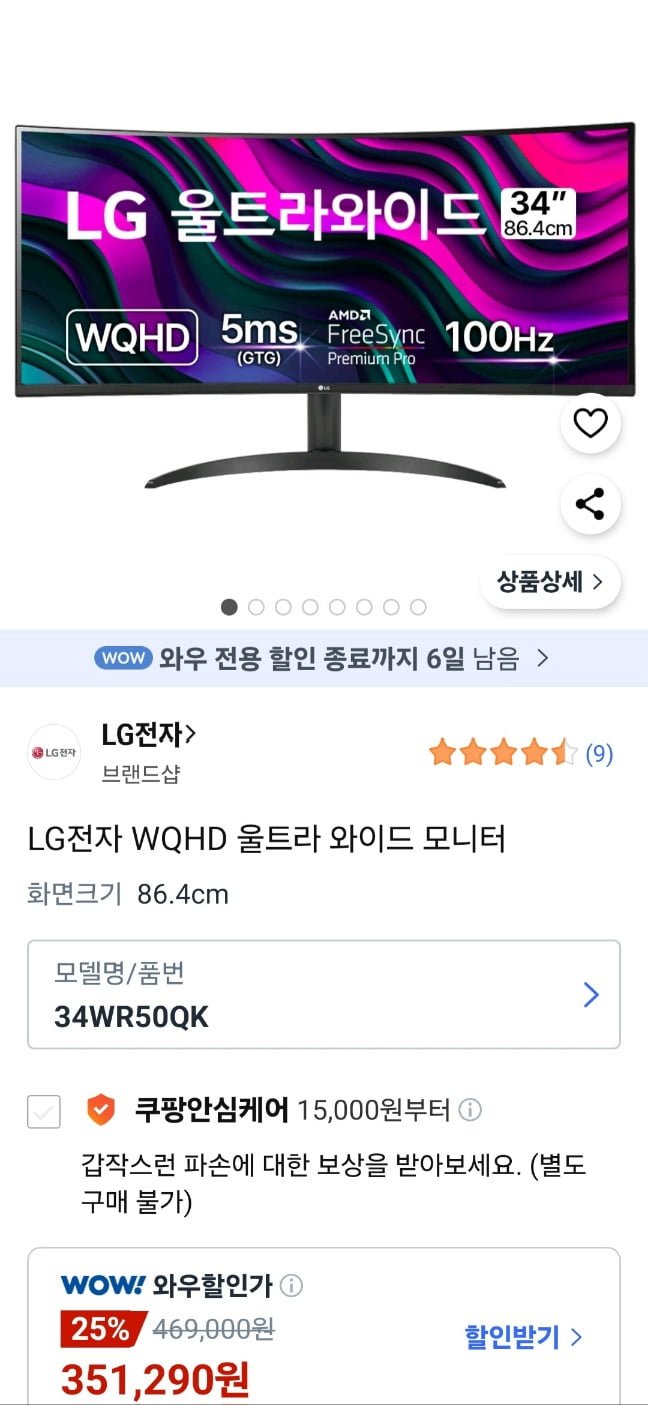This screenshot has width=648, height=1405.
Task: Add the monitor to the wishlist
Action: click(x=590, y=424)
